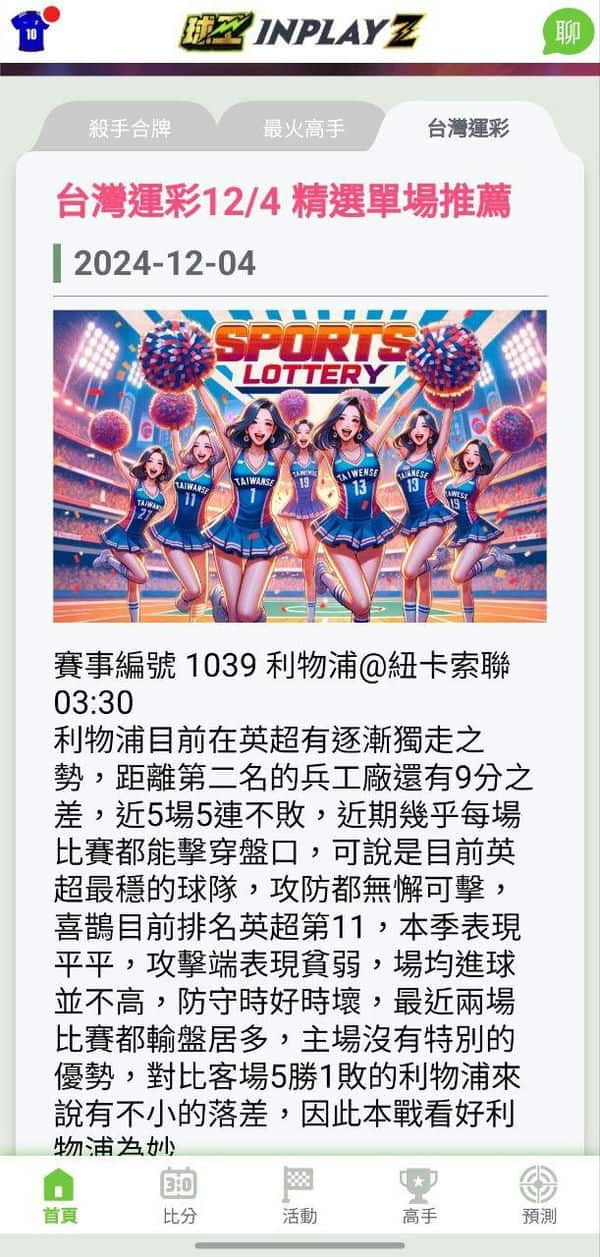Image resolution: width=600 pixels, height=1257 pixels.
Task: Switch to the 殺手合牌 tab
Action: tap(130, 129)
